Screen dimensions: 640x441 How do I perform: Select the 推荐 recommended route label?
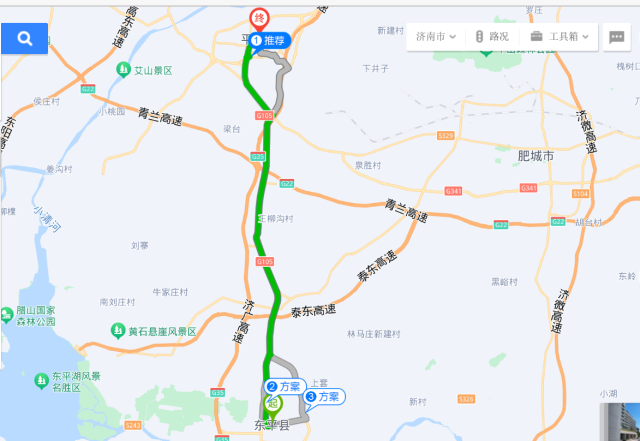(x=269, y=41)
